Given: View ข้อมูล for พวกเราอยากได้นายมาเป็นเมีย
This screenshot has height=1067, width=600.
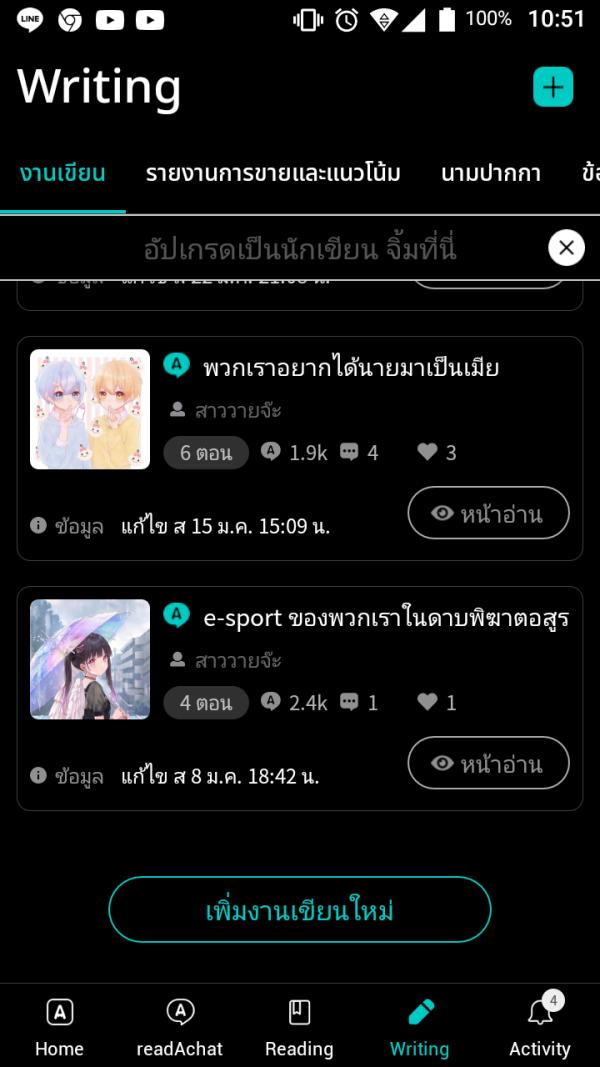Looking at the screenshot, I should (68, 526).
